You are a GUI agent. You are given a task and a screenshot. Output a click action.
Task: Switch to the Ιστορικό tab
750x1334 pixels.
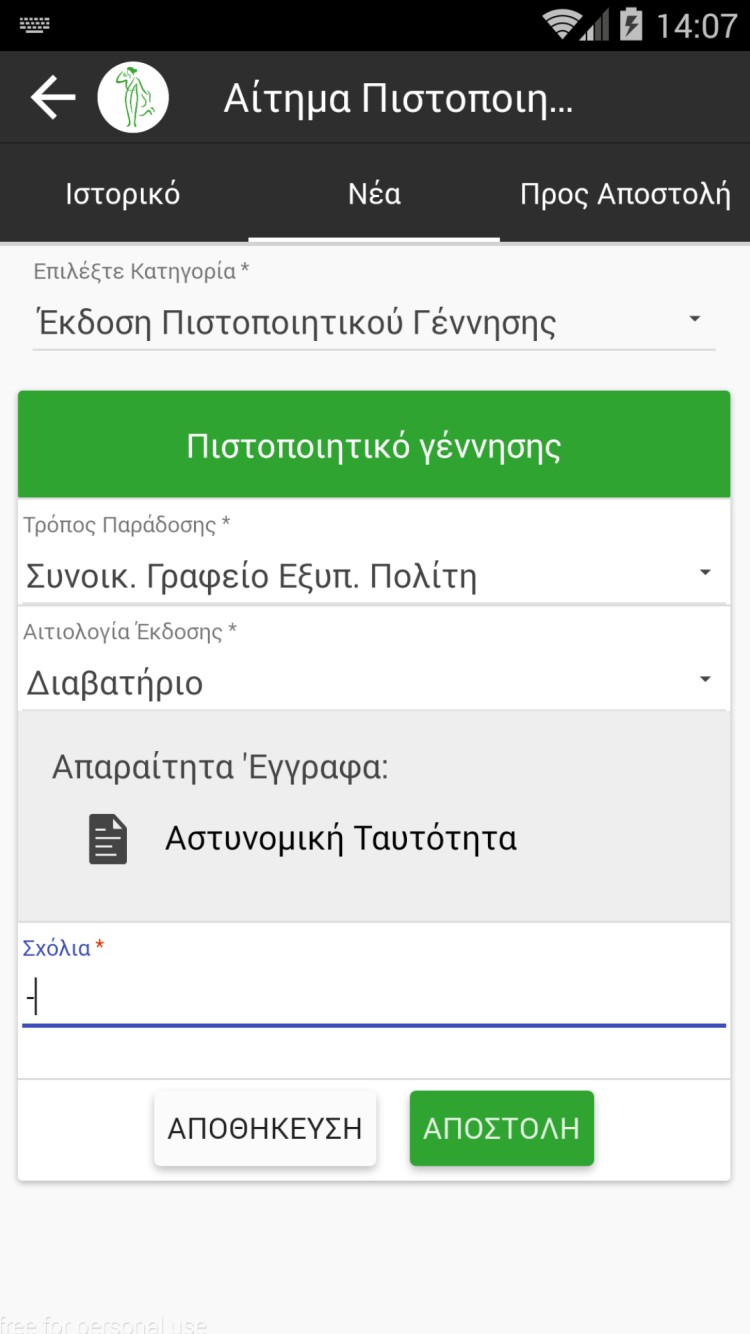[x=123, y=194]
